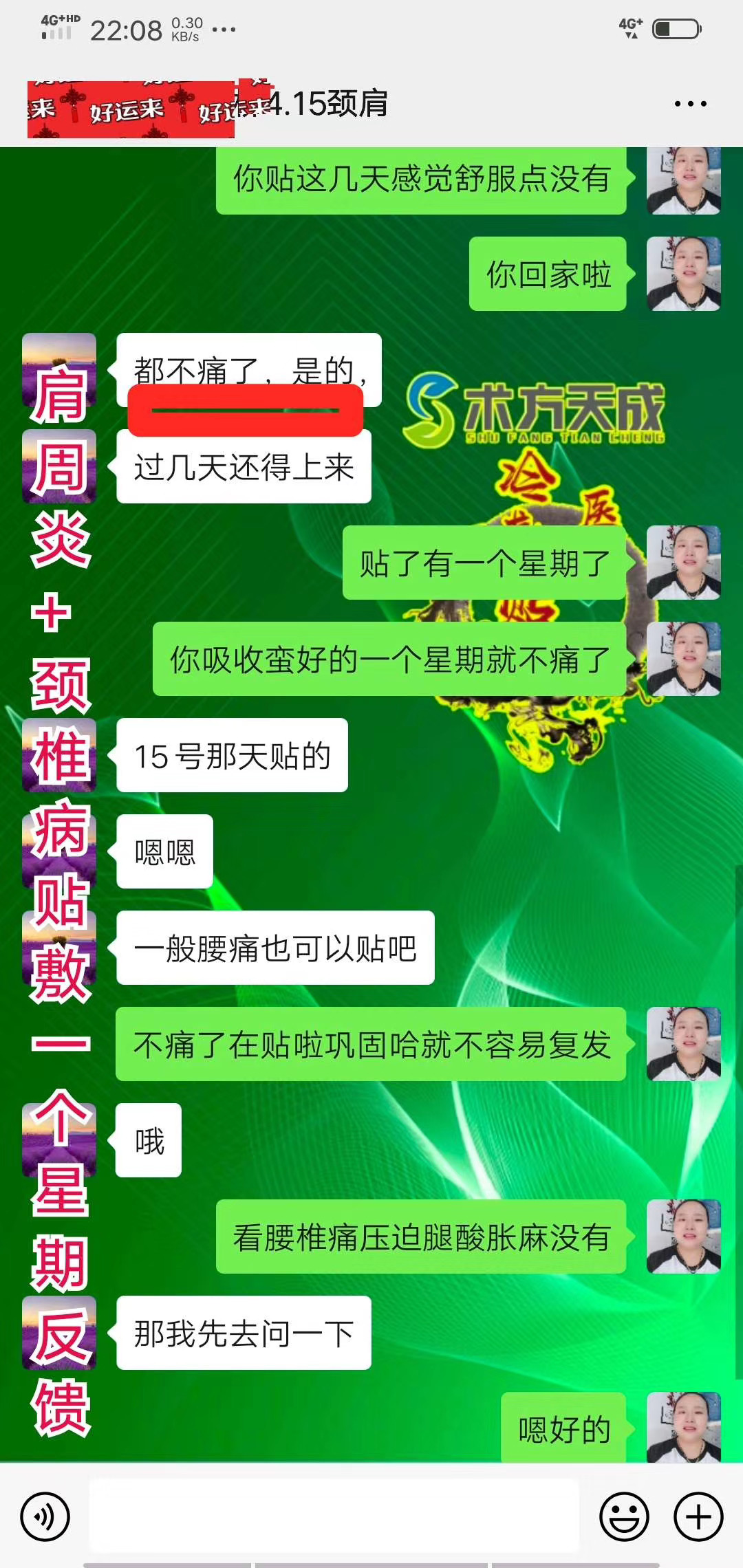
Task: Switch to voice message input
Action: click(x=45, y=1516)
